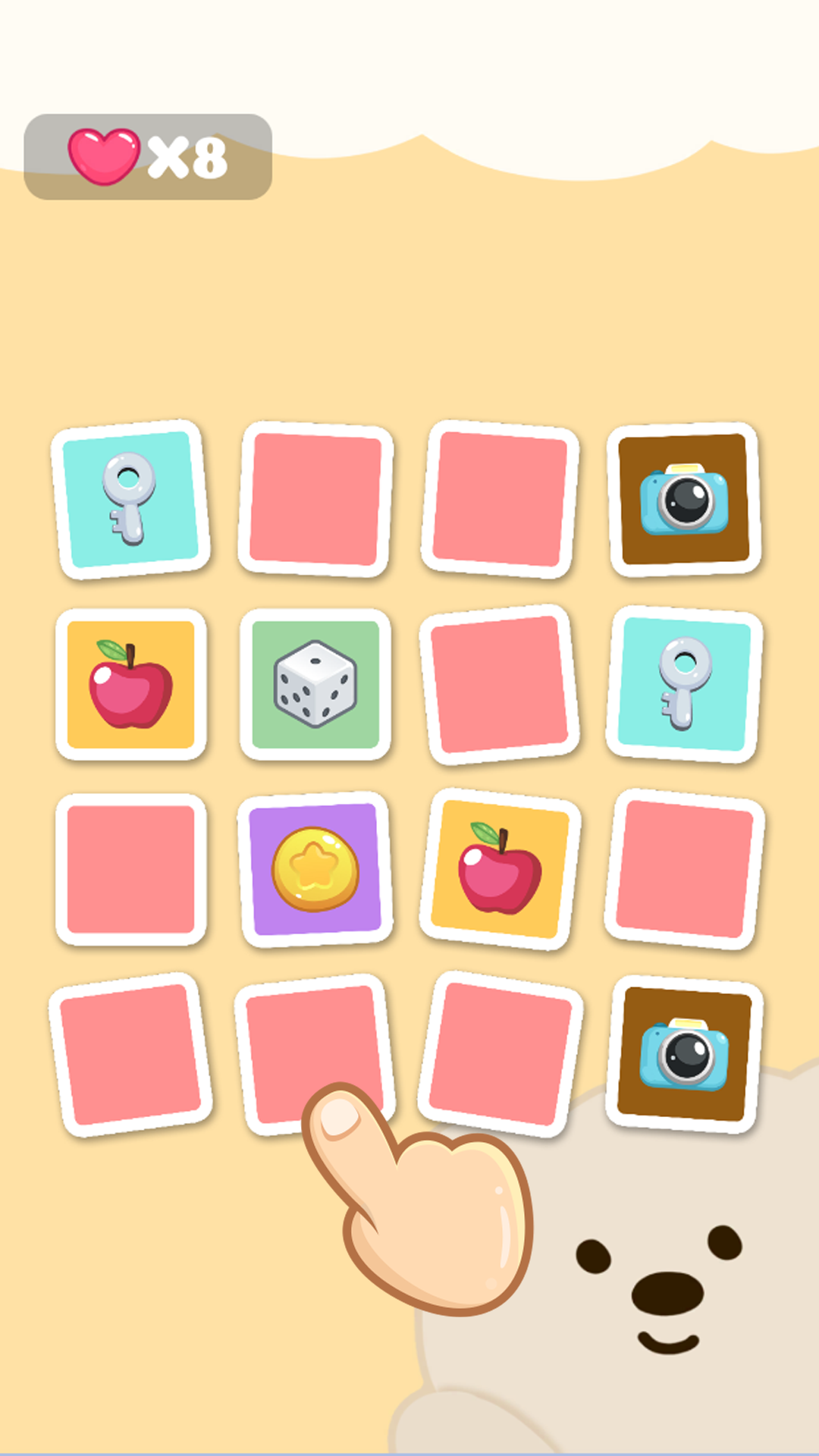Flip the first card in the bottom row
The width and height of the screenshot is (819, 1456).
(x=133, y=1054)
